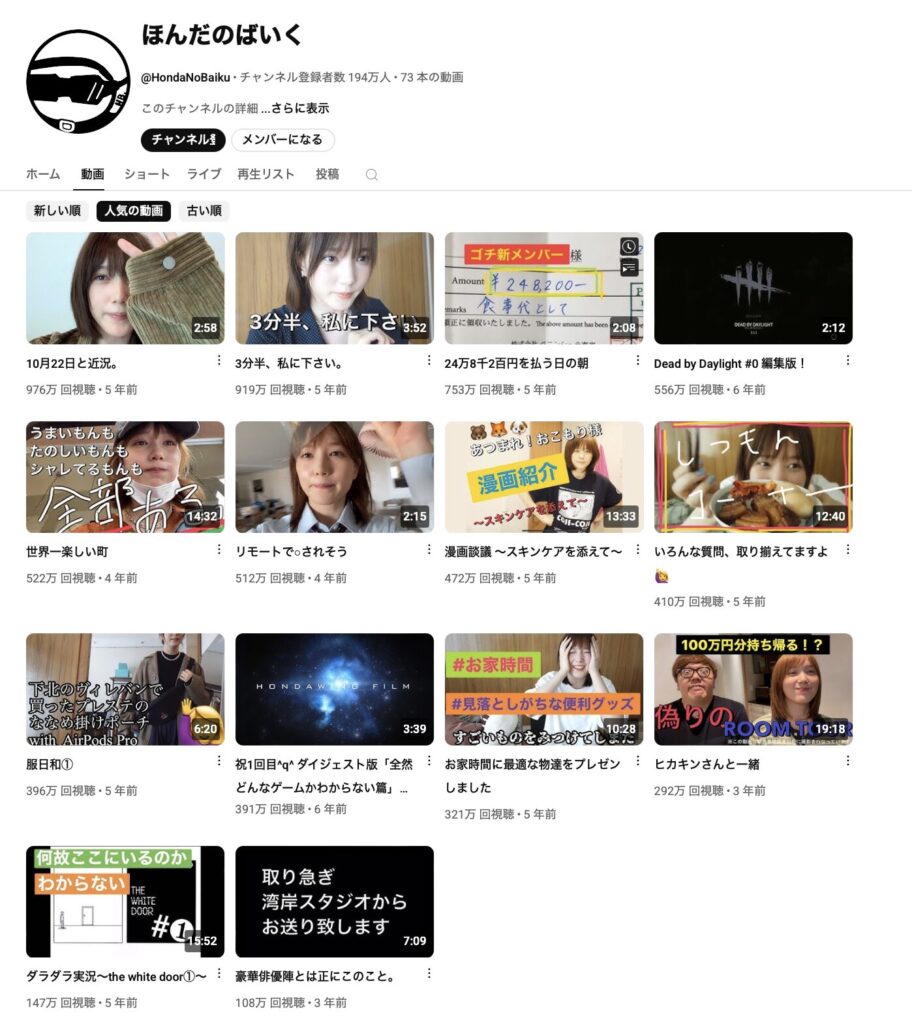912x1024 pixels.
Task: Tap the メンバーになる button
Action: coord(283,140)
